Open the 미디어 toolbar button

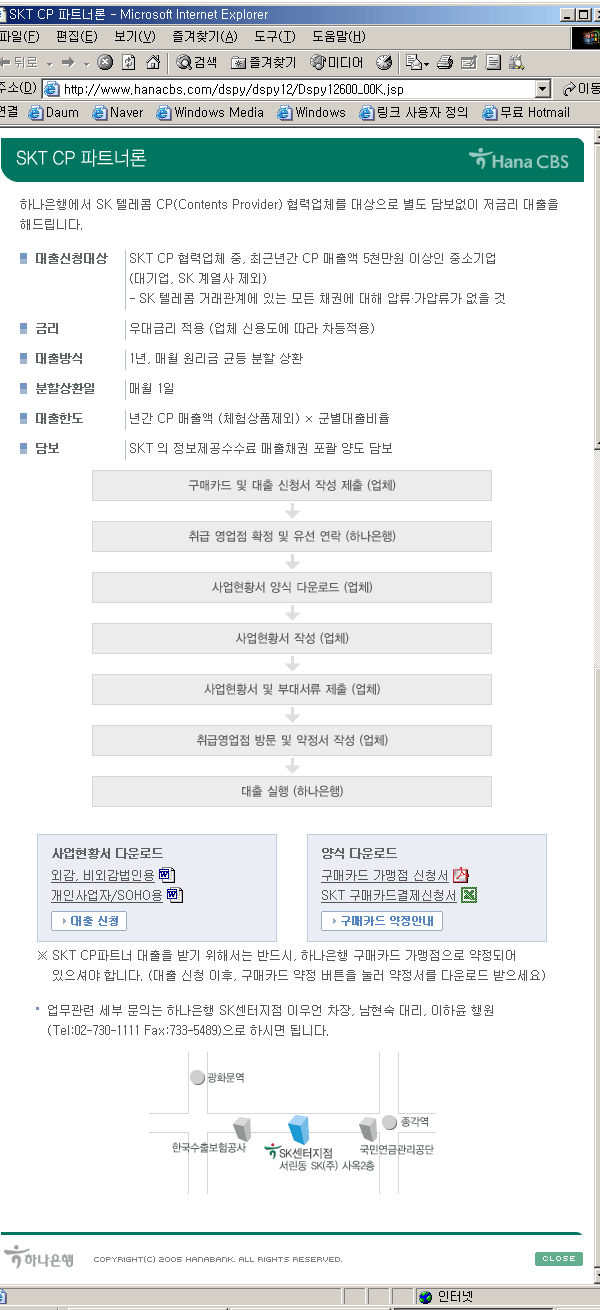point(337,62)
